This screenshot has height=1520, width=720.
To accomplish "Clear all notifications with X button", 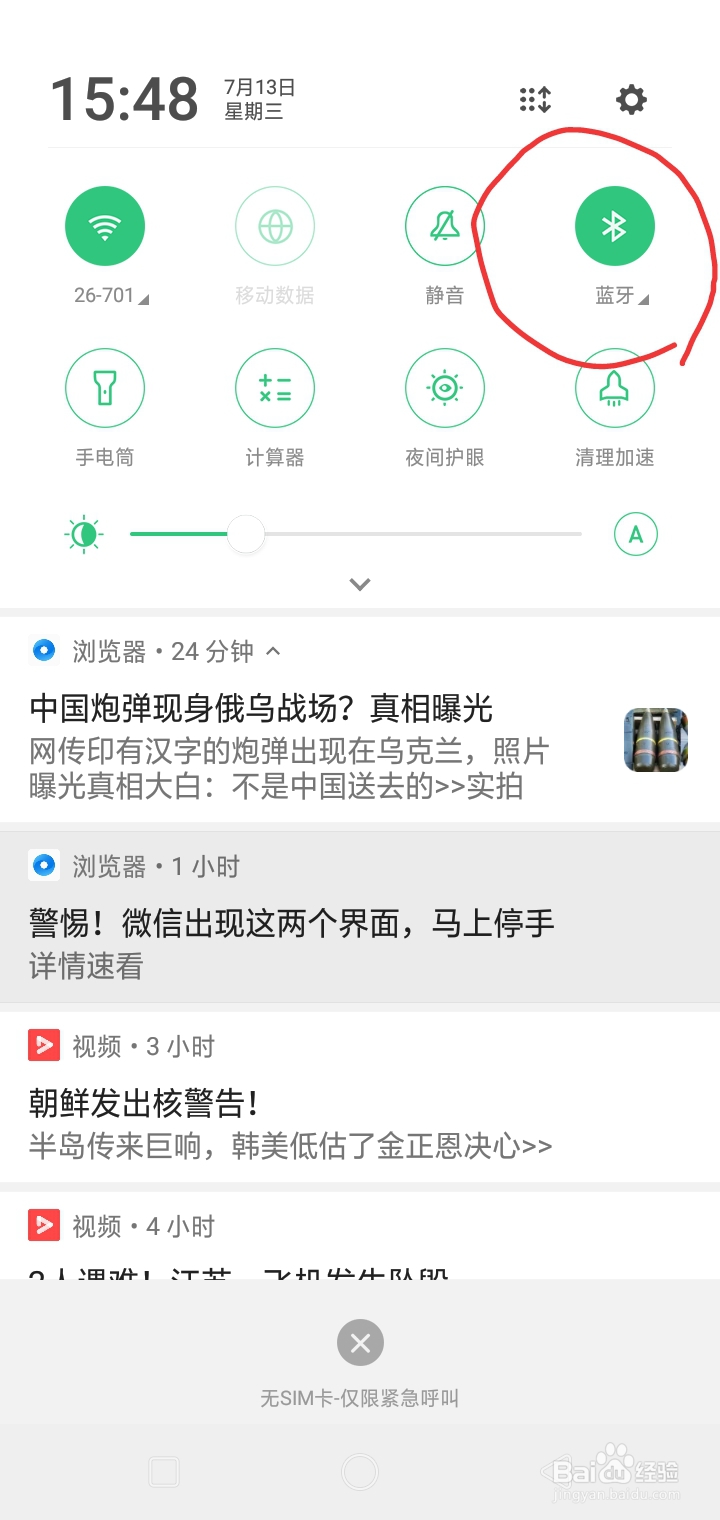I will 360,1342.
